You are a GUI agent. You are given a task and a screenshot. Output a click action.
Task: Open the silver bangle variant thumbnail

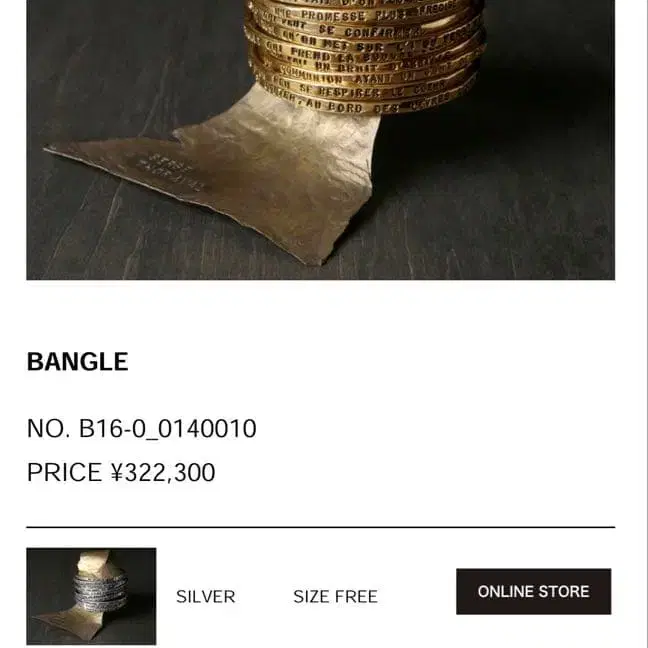tap(91, 596)
